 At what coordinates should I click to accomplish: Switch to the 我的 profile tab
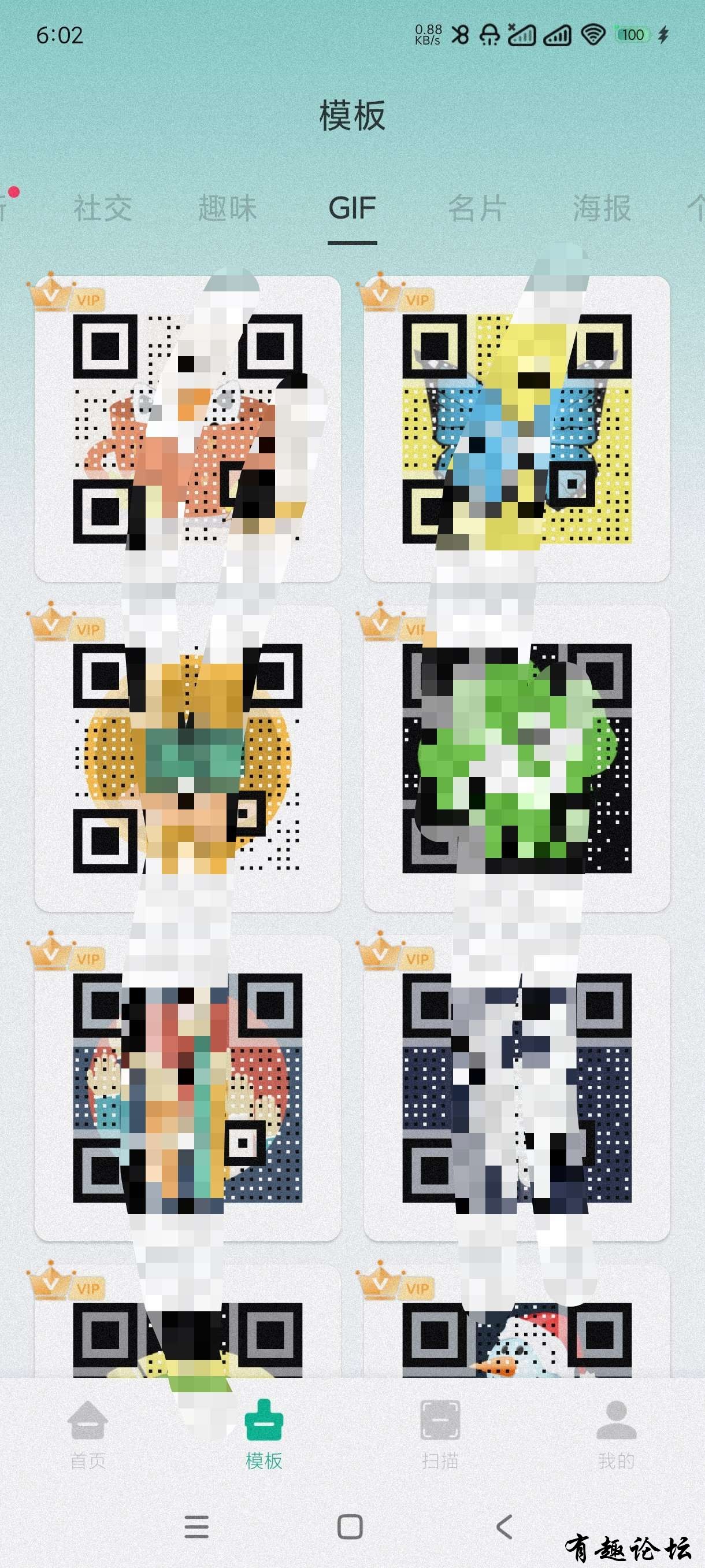pos(615,1435)
